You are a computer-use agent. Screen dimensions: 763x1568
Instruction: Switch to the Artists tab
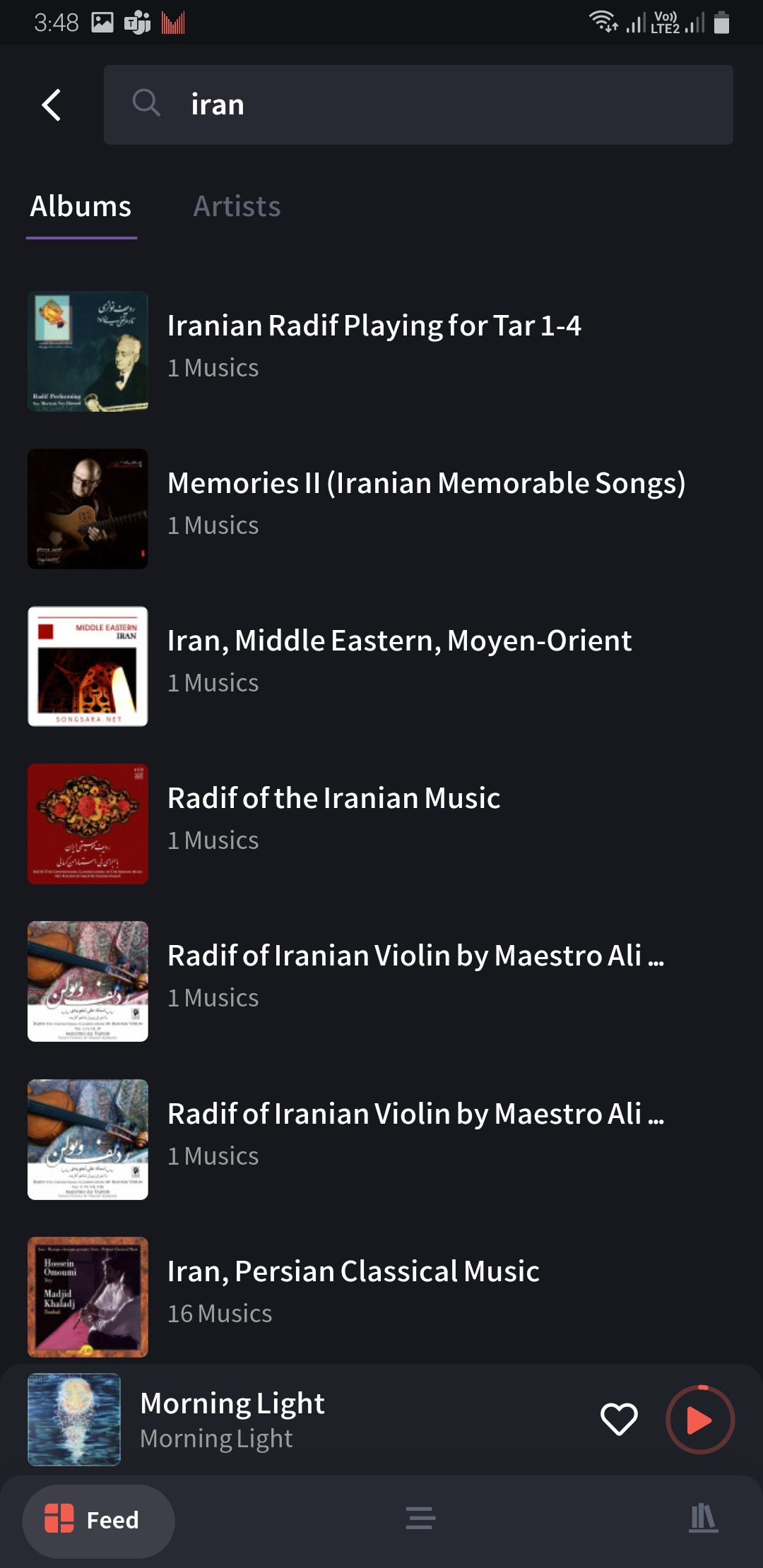237,206
